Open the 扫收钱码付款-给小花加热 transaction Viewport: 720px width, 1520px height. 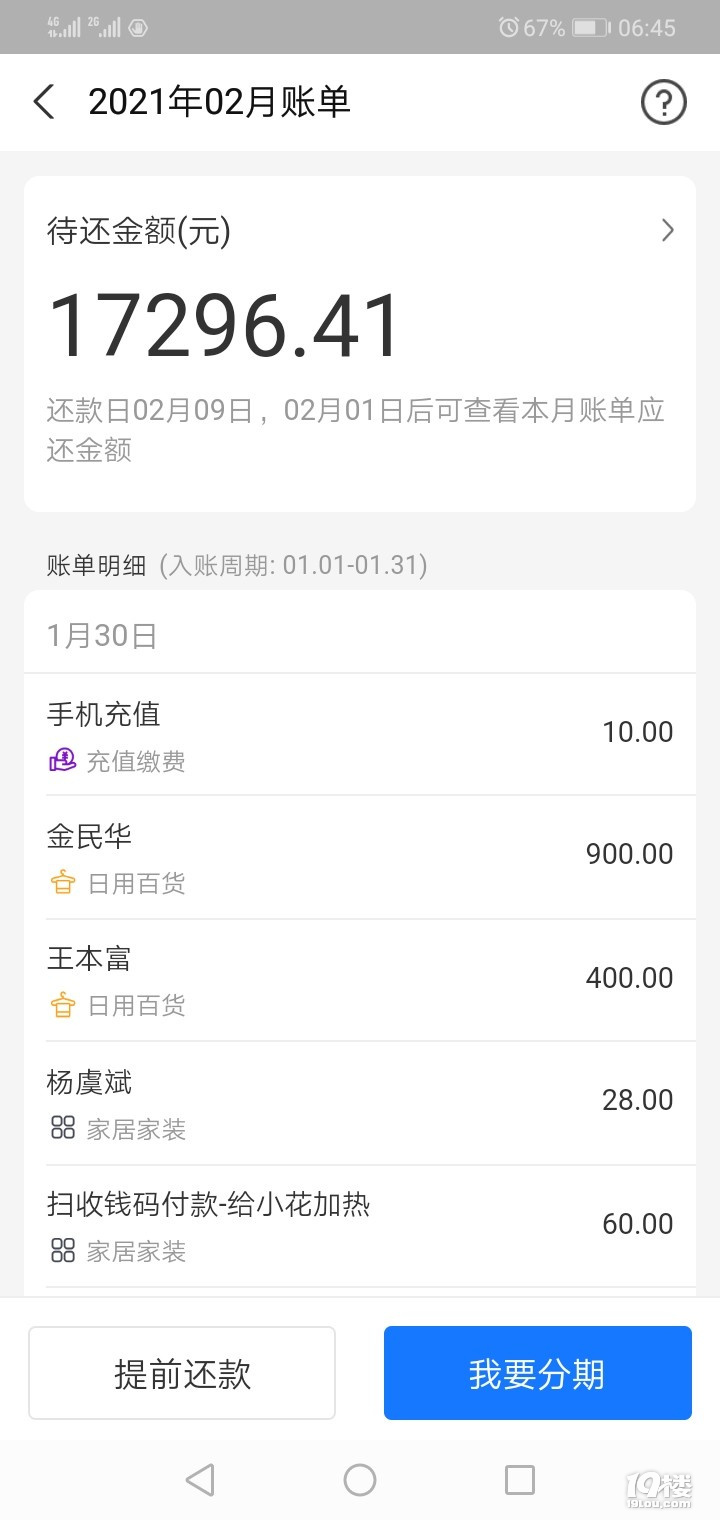(360, 1226)
